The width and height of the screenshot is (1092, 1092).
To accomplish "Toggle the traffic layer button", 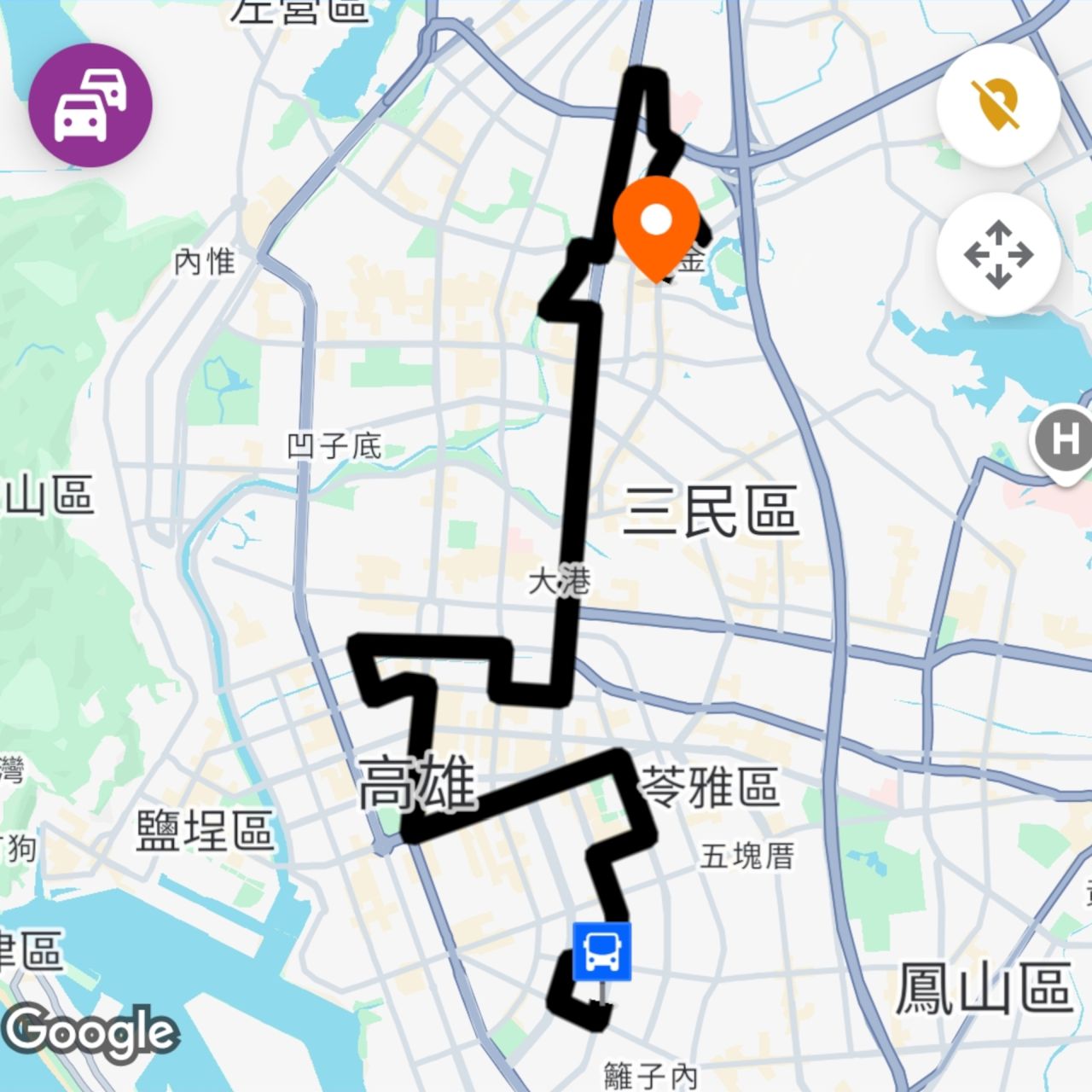I will (x=90, y=106).
